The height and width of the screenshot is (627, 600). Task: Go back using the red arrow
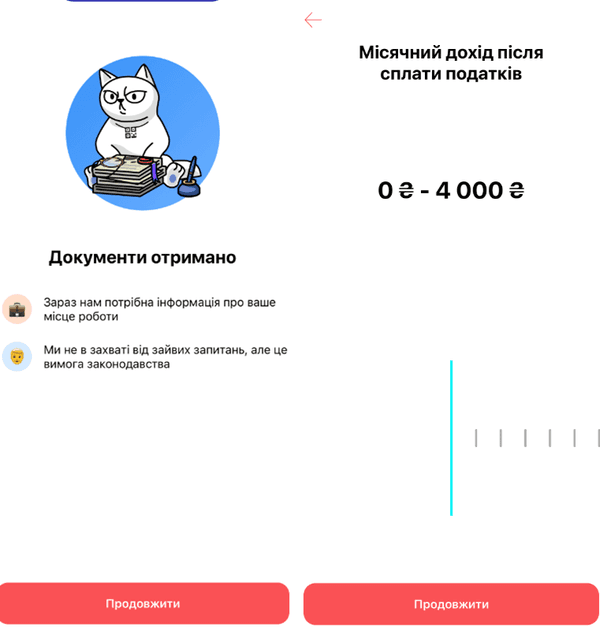tap(313, 20)
